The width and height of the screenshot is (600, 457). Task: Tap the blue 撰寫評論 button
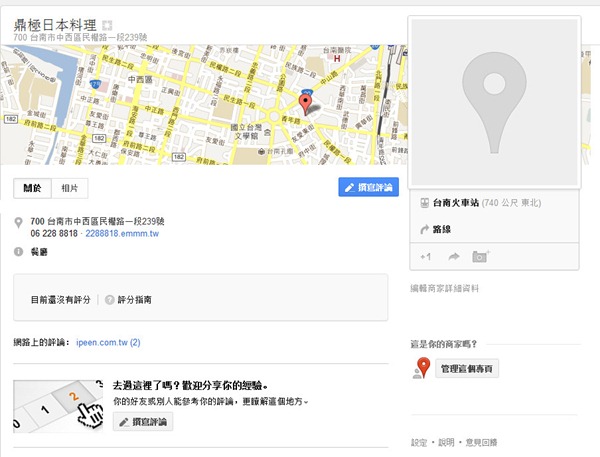tap(368, 188)
